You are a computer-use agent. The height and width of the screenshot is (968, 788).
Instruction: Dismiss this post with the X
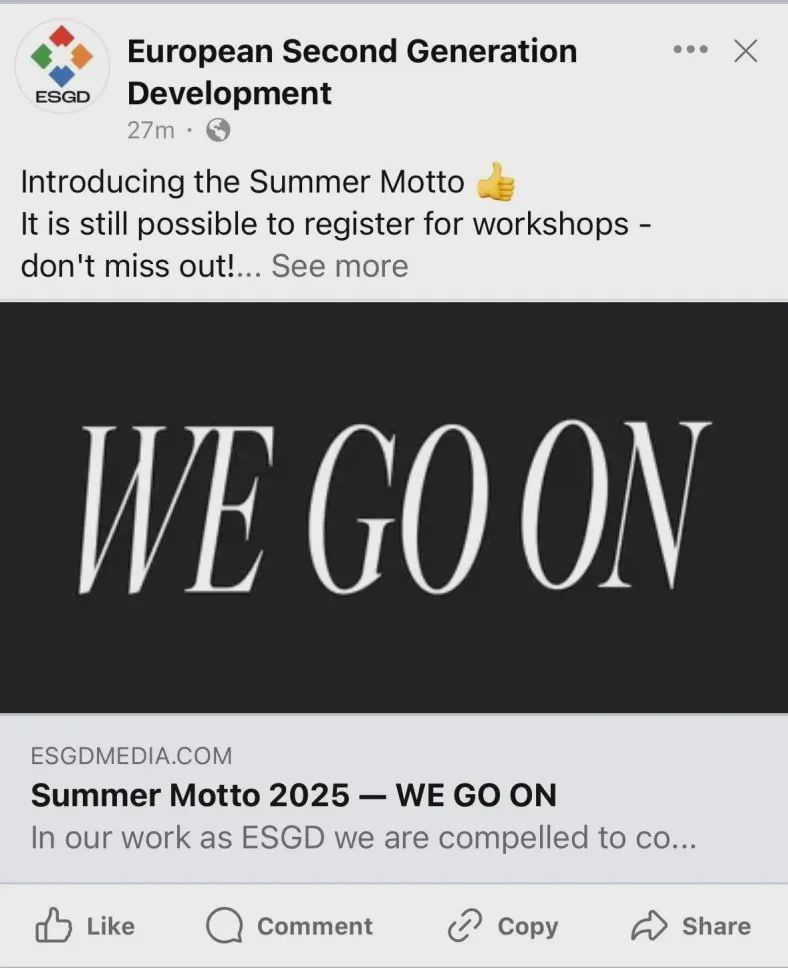point(745,51)
